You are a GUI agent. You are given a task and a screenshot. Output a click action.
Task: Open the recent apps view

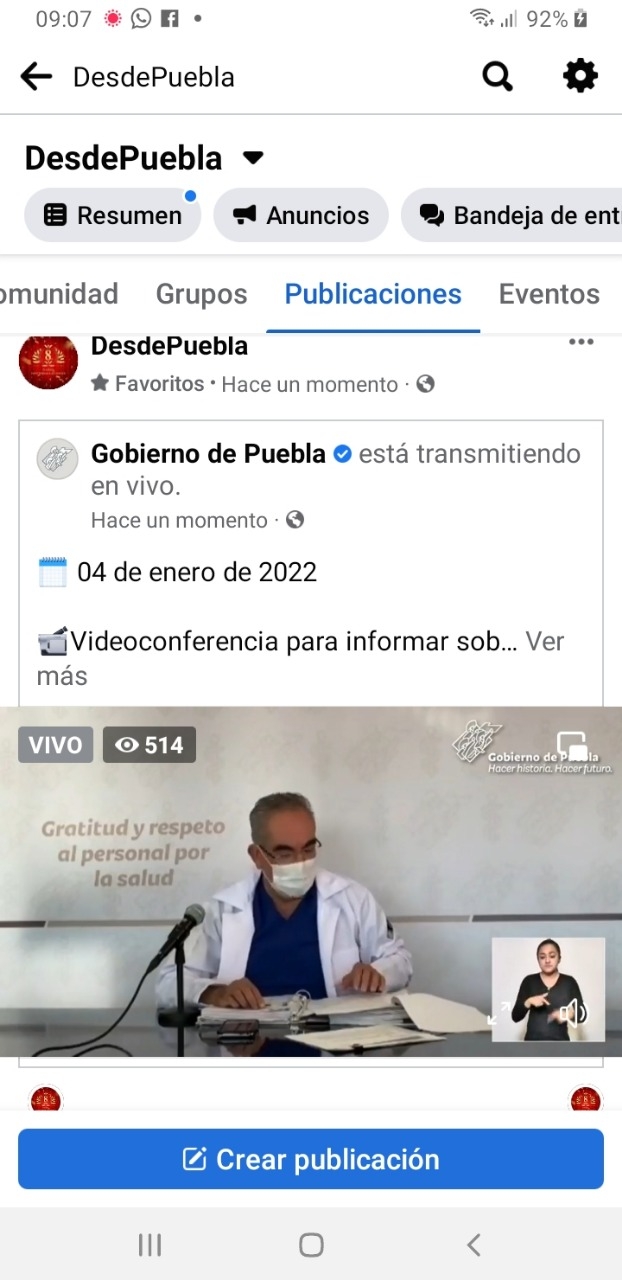coord(150,1244)
